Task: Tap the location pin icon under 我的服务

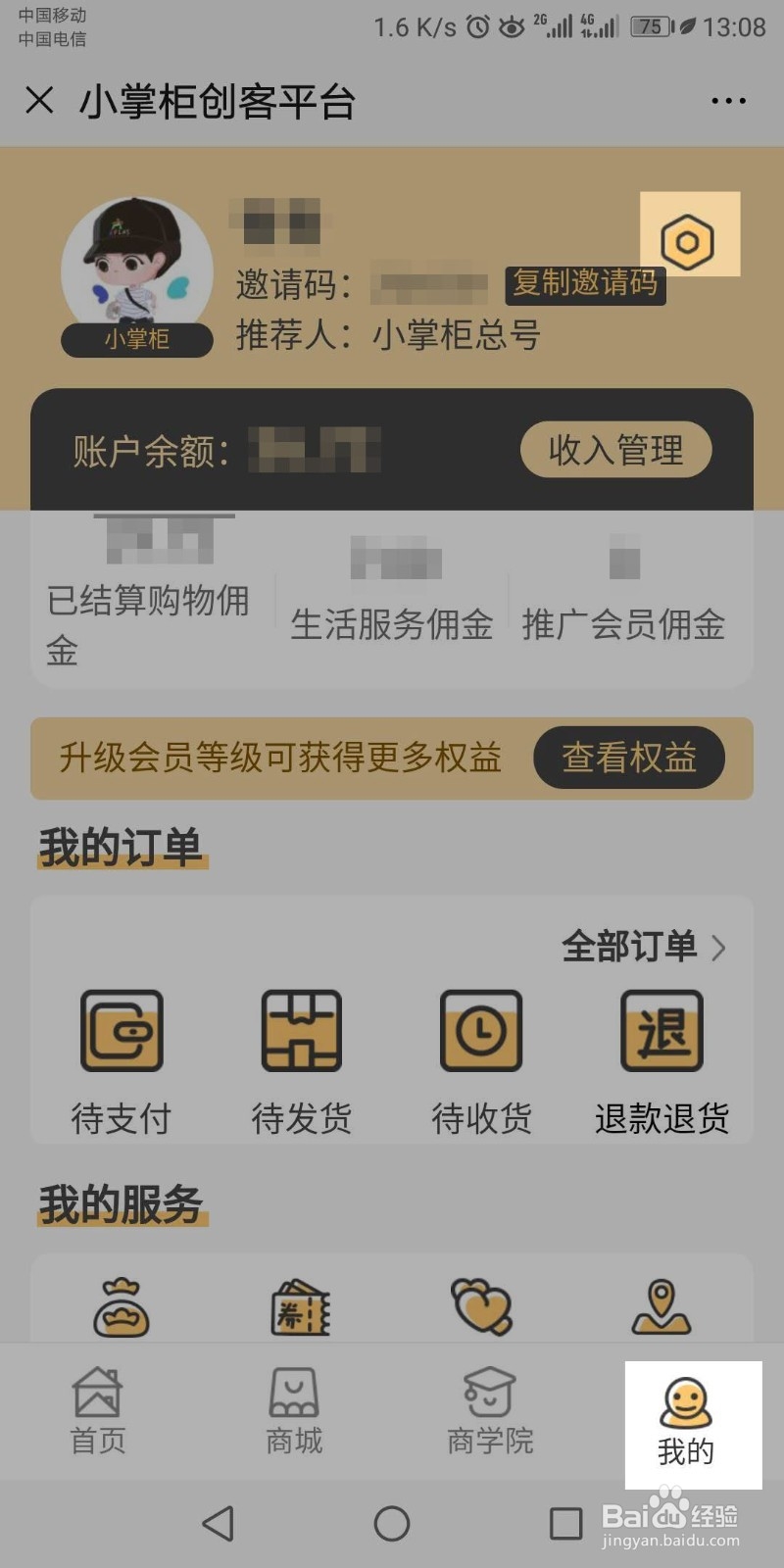Action: pos(662,1309)
